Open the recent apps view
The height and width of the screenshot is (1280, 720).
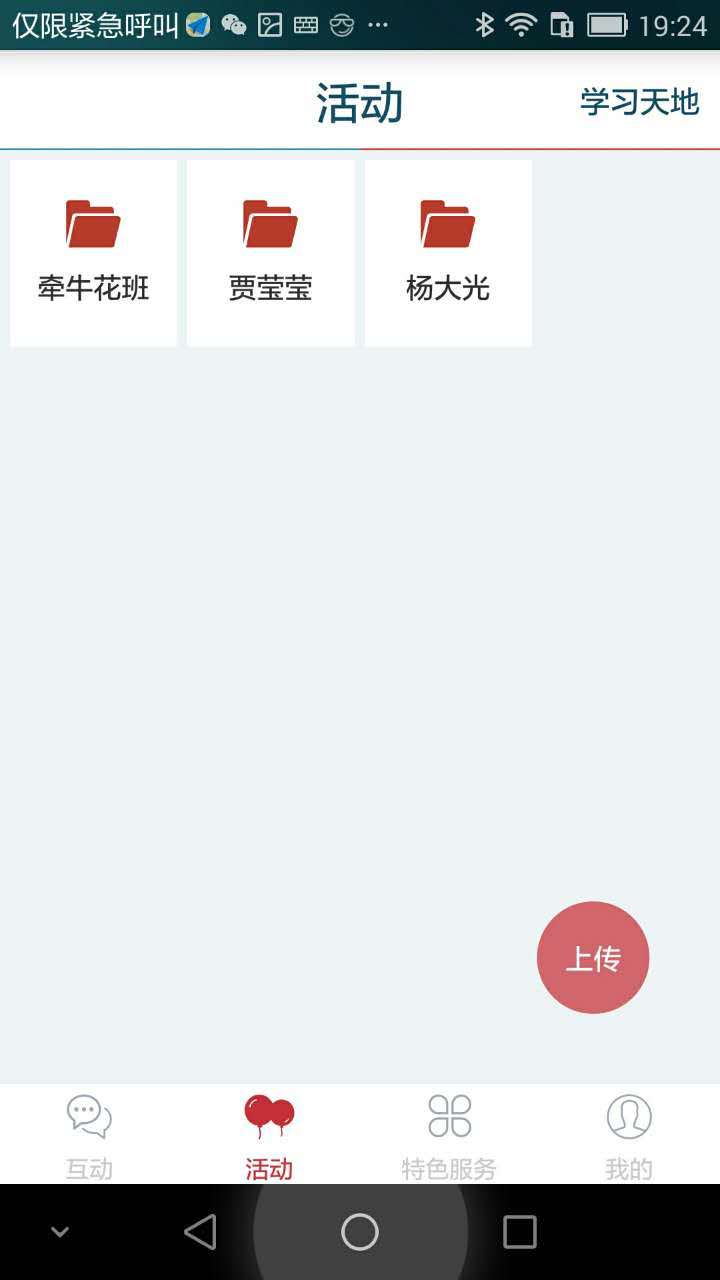point(519,1232)
